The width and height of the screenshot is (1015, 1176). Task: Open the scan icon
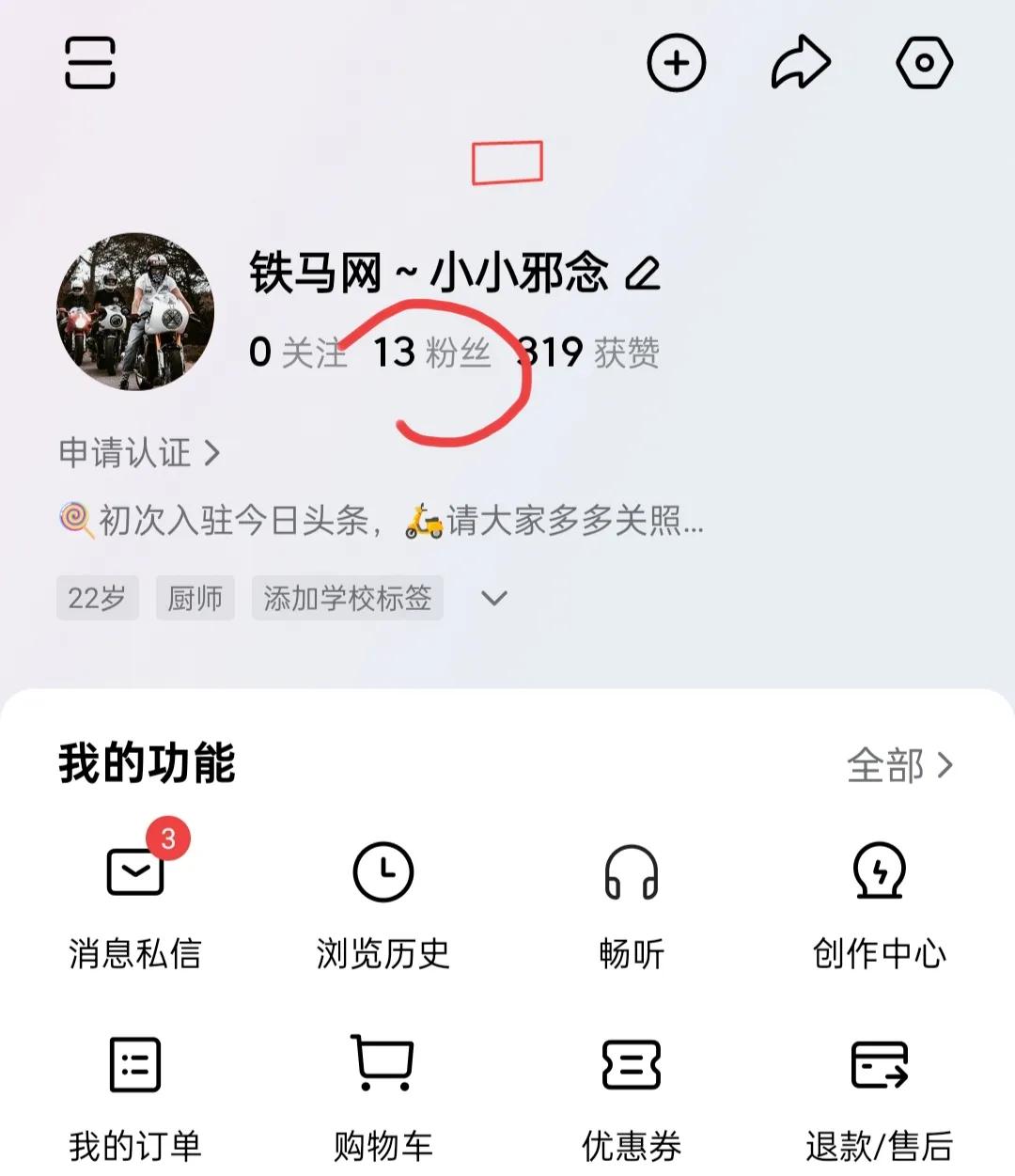point(90,63)
